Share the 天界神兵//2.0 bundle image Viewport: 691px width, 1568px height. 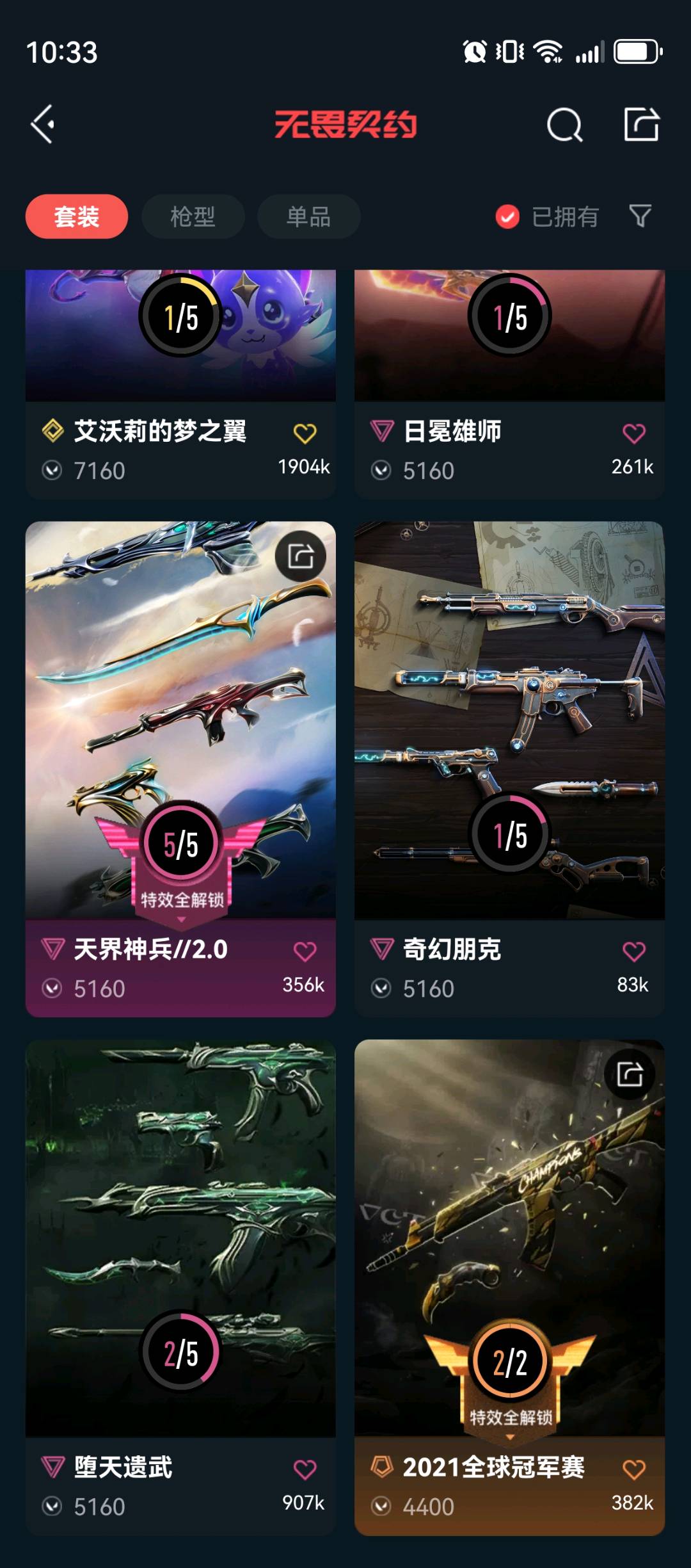click(x=301, y=556)
